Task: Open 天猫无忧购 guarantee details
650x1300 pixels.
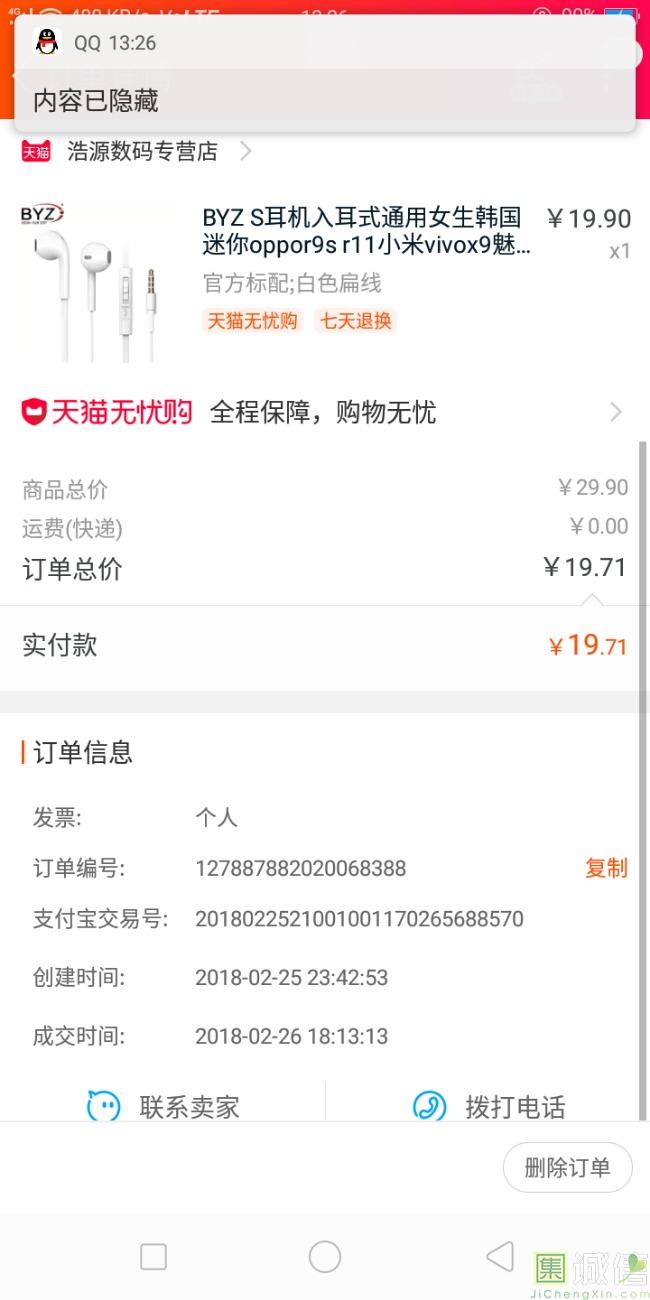Action: point(325,412)
